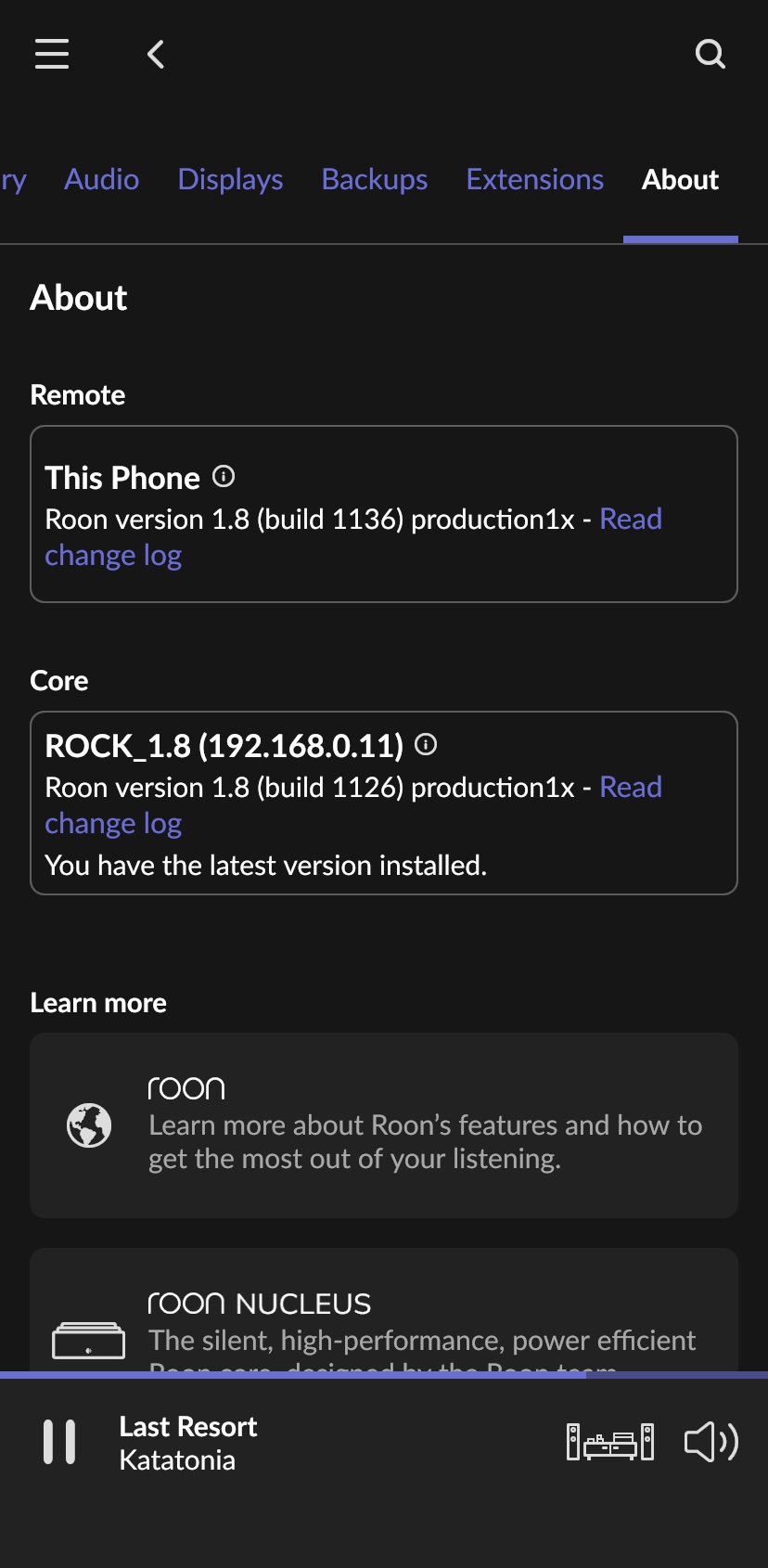Open the now playing track Last Resort
The width and height of the screenshot is (768, 1568).
click(x=188, y=1443)
